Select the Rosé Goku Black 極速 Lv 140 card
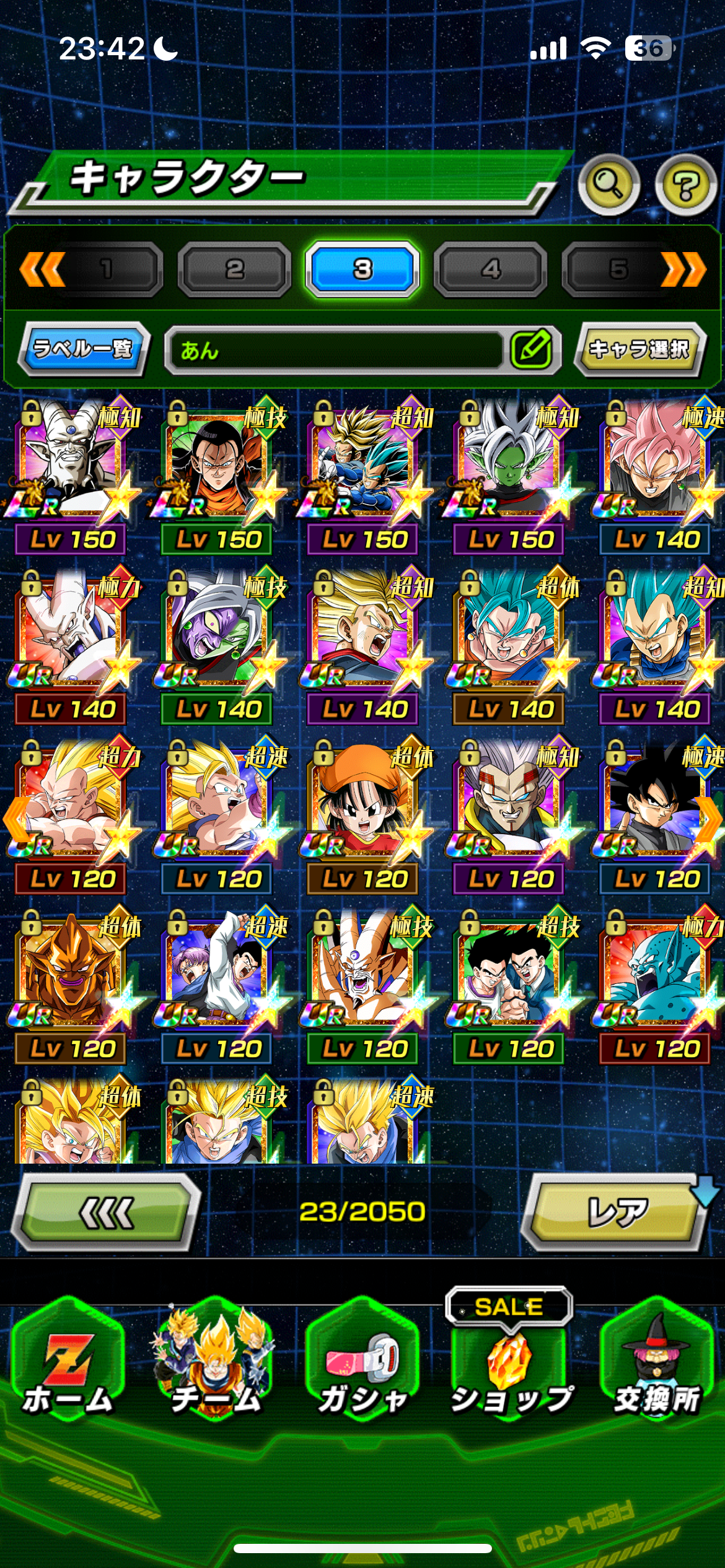The height and width of the screenshot is (1568, 725). pos(657,476)
